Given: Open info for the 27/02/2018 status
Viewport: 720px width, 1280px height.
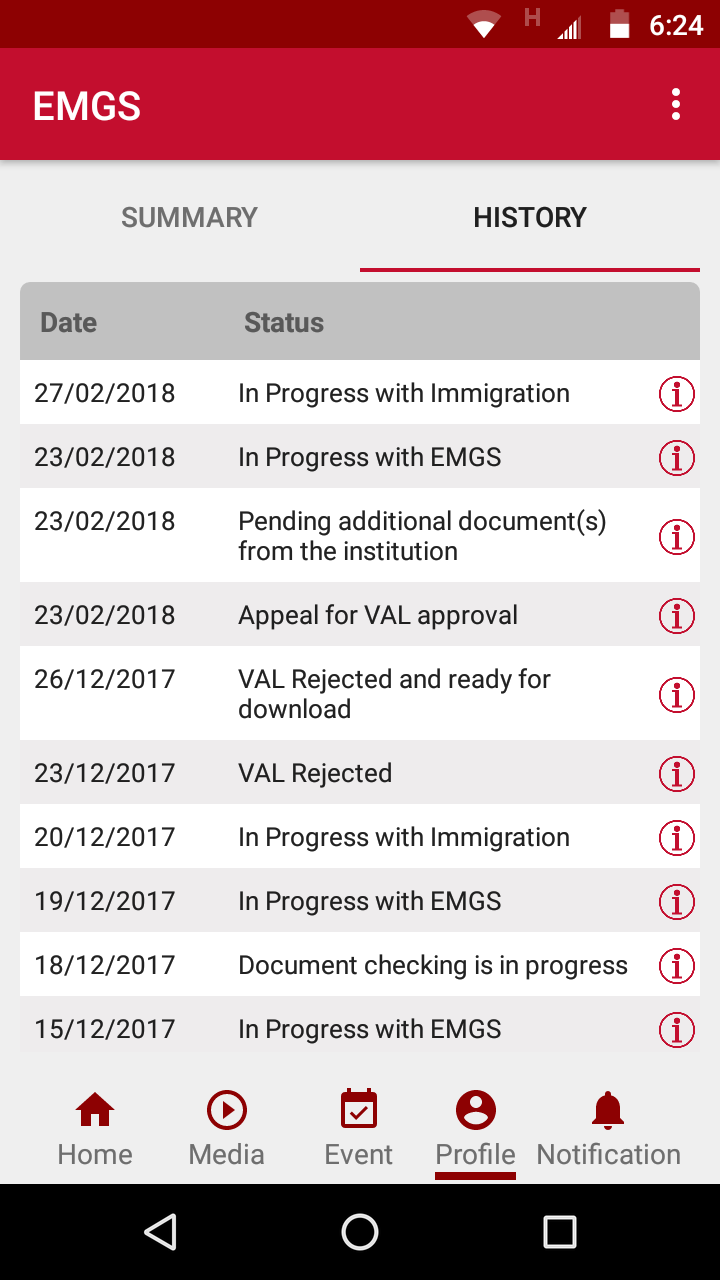Looking at the screenshot, I should 677,394.
